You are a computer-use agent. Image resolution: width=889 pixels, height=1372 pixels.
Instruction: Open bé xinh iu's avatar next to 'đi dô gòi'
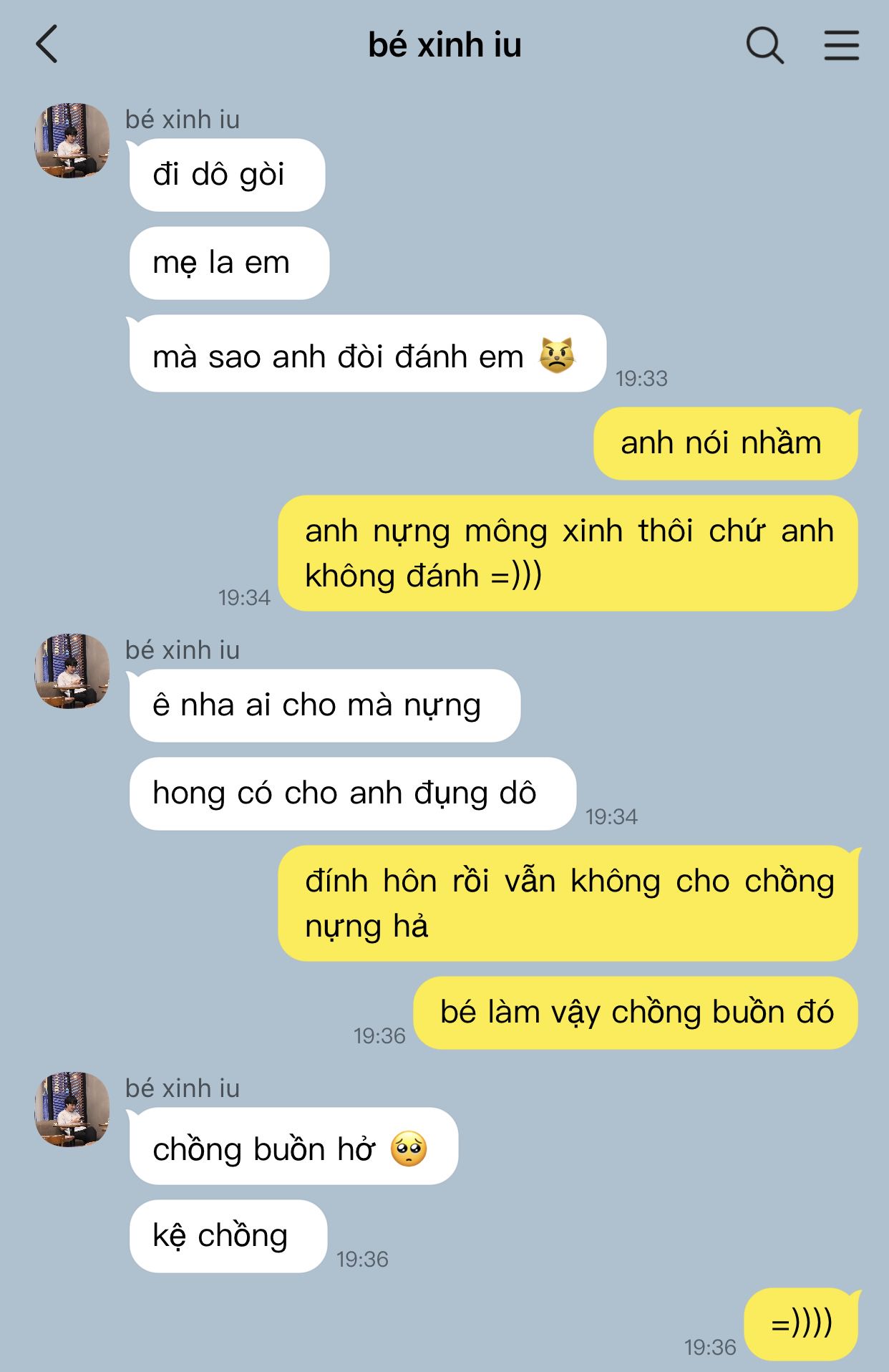point(72,141)
